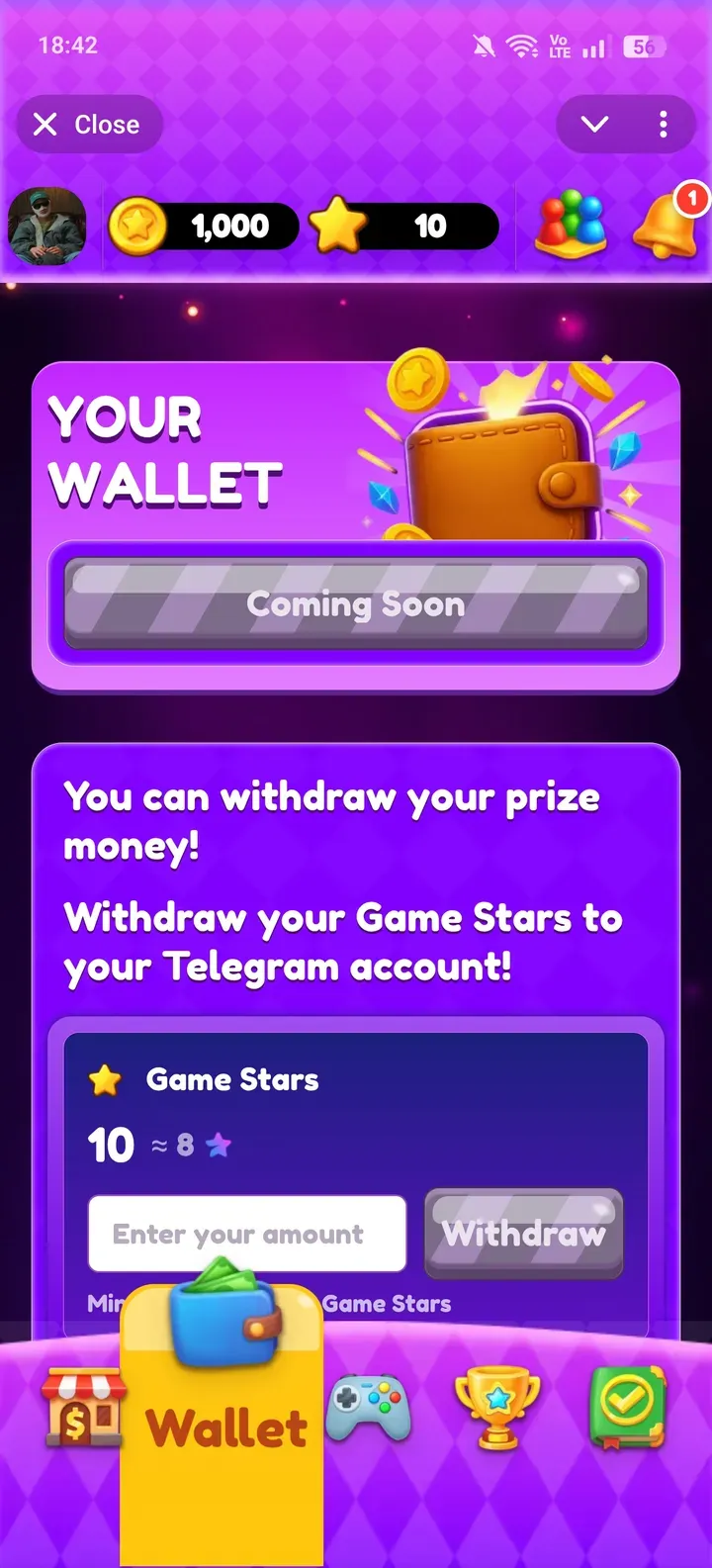Viewport: 712px width, 1568px height.
Task: Tap the 10 stars balance
Action: [x=403, y=227]
